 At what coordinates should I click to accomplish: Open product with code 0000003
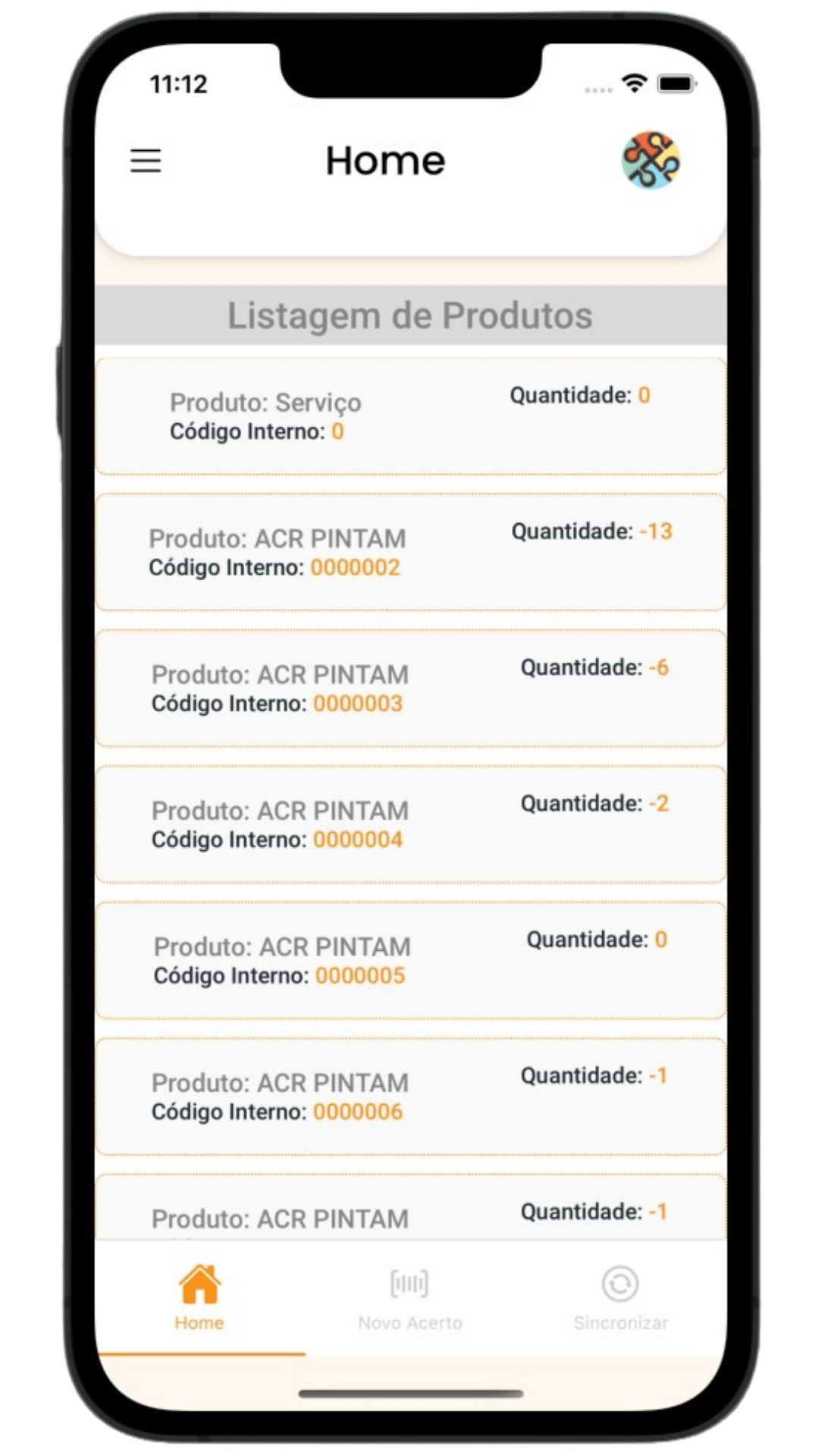[x=409, y=689]
